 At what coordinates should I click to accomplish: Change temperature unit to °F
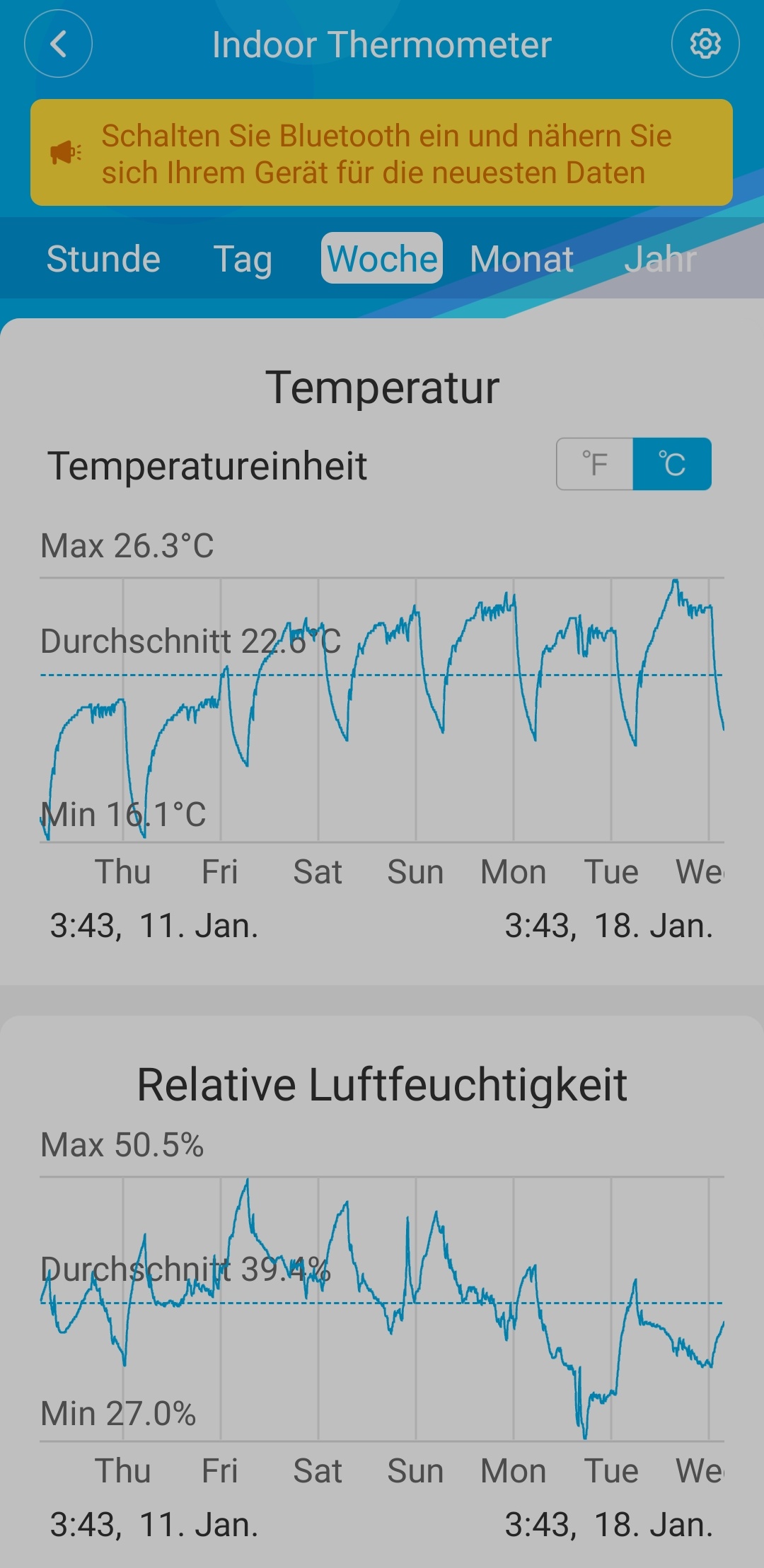(x=595, y=465)
